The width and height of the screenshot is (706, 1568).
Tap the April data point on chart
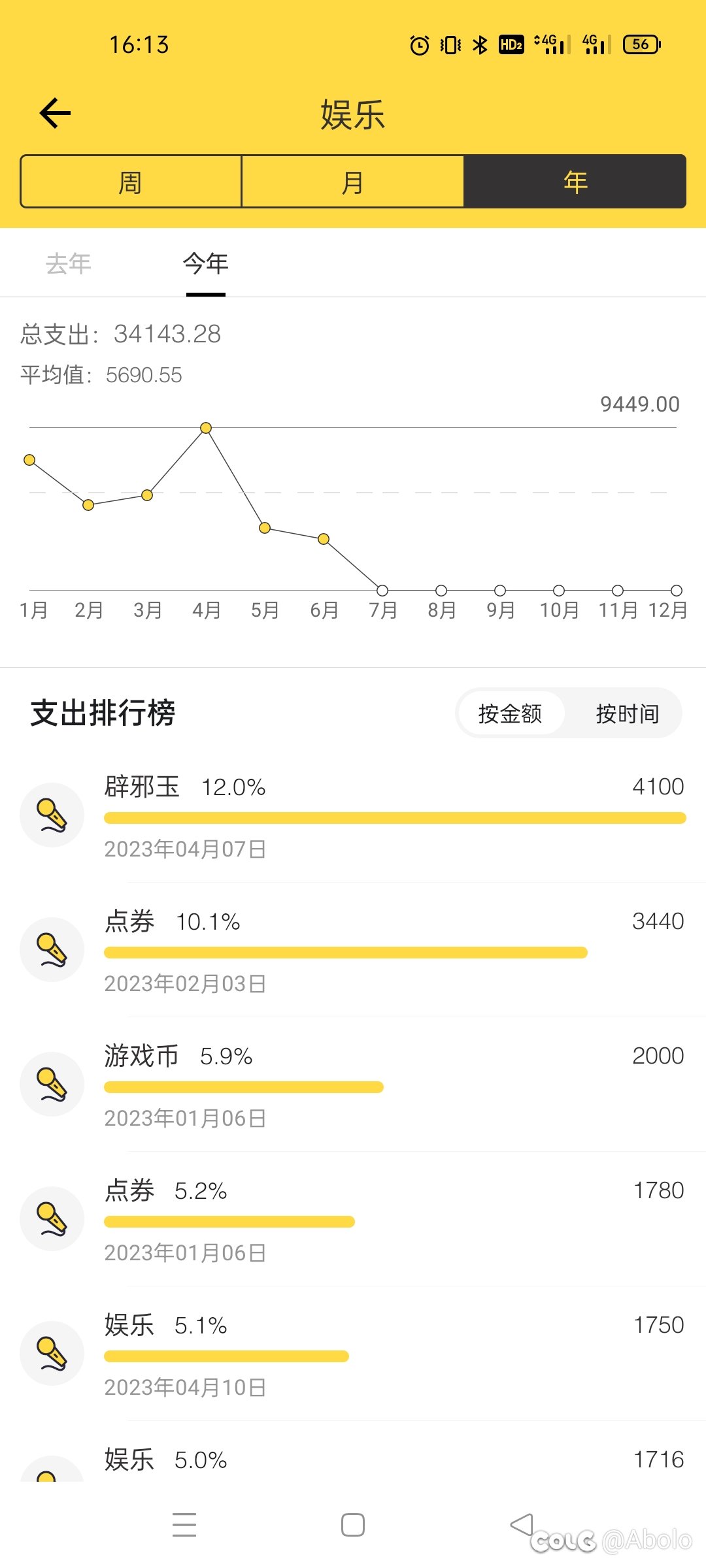(206, 428)
